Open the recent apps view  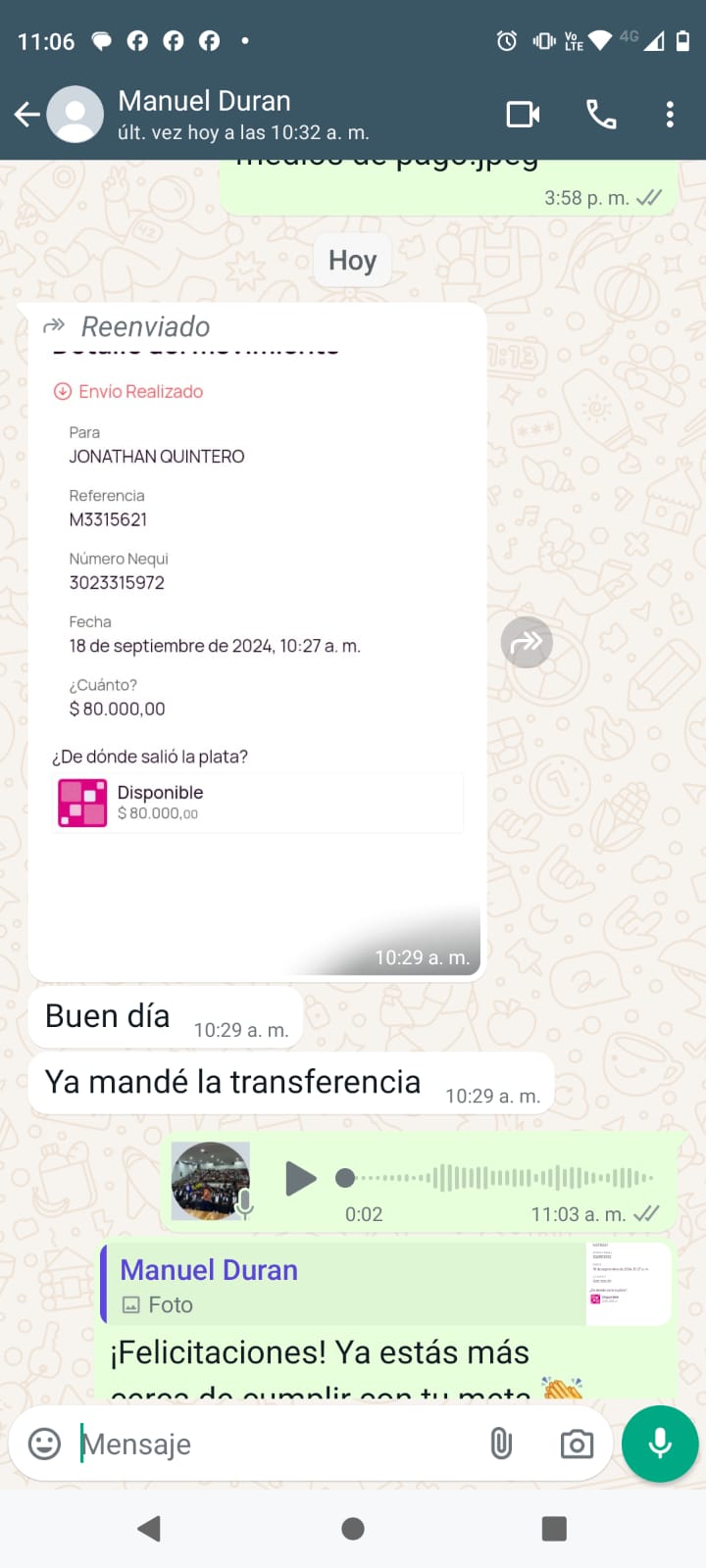[554, 1528]
